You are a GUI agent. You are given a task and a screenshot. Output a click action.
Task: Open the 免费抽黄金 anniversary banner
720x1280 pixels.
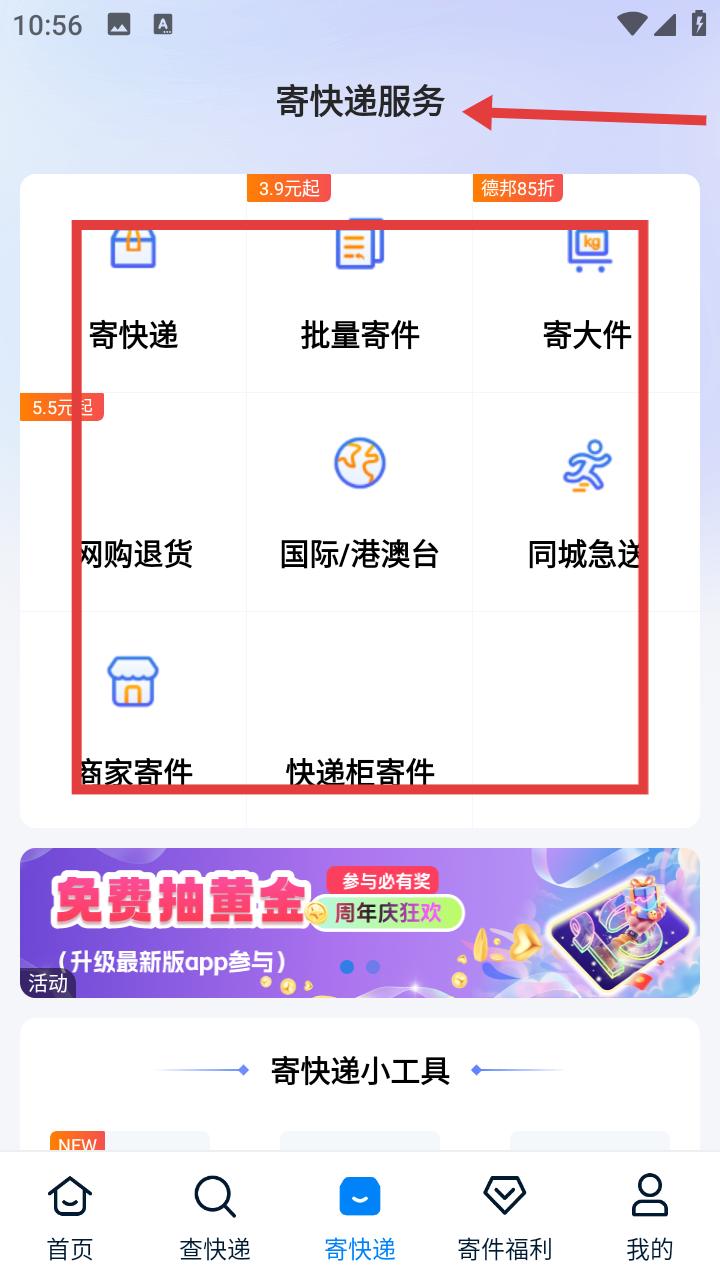click(360, 923)
